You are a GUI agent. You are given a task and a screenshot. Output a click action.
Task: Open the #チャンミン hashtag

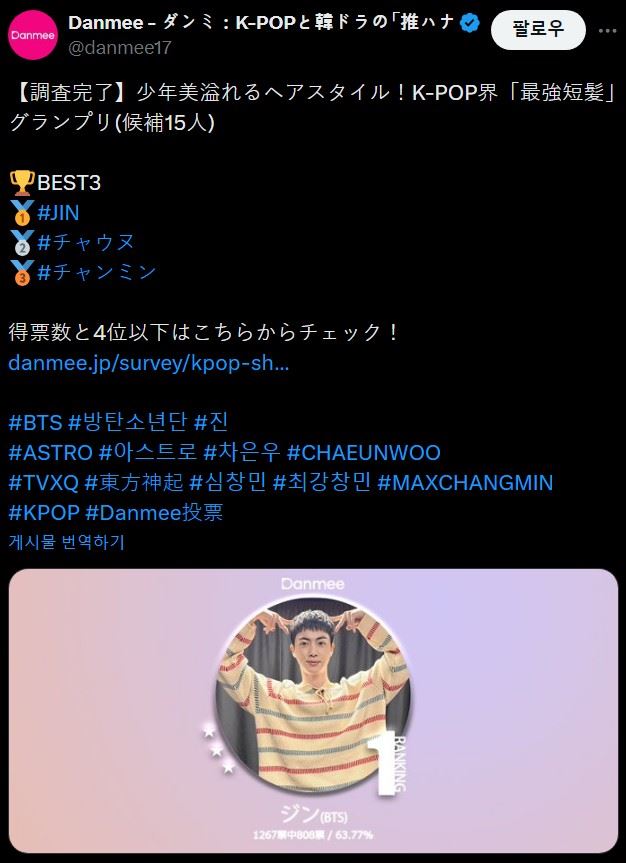coord(96,272)
